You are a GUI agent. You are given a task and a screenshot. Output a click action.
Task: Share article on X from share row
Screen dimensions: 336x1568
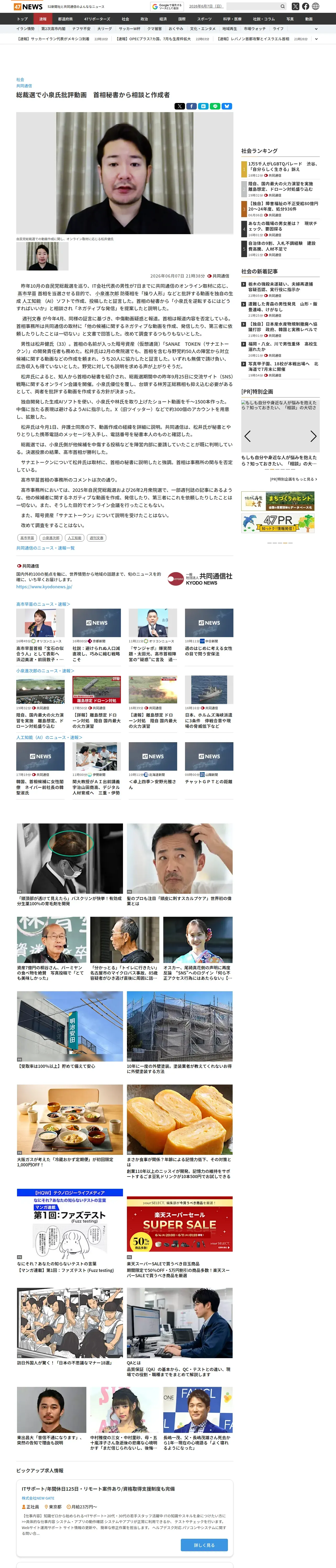[x=179, y=106]
